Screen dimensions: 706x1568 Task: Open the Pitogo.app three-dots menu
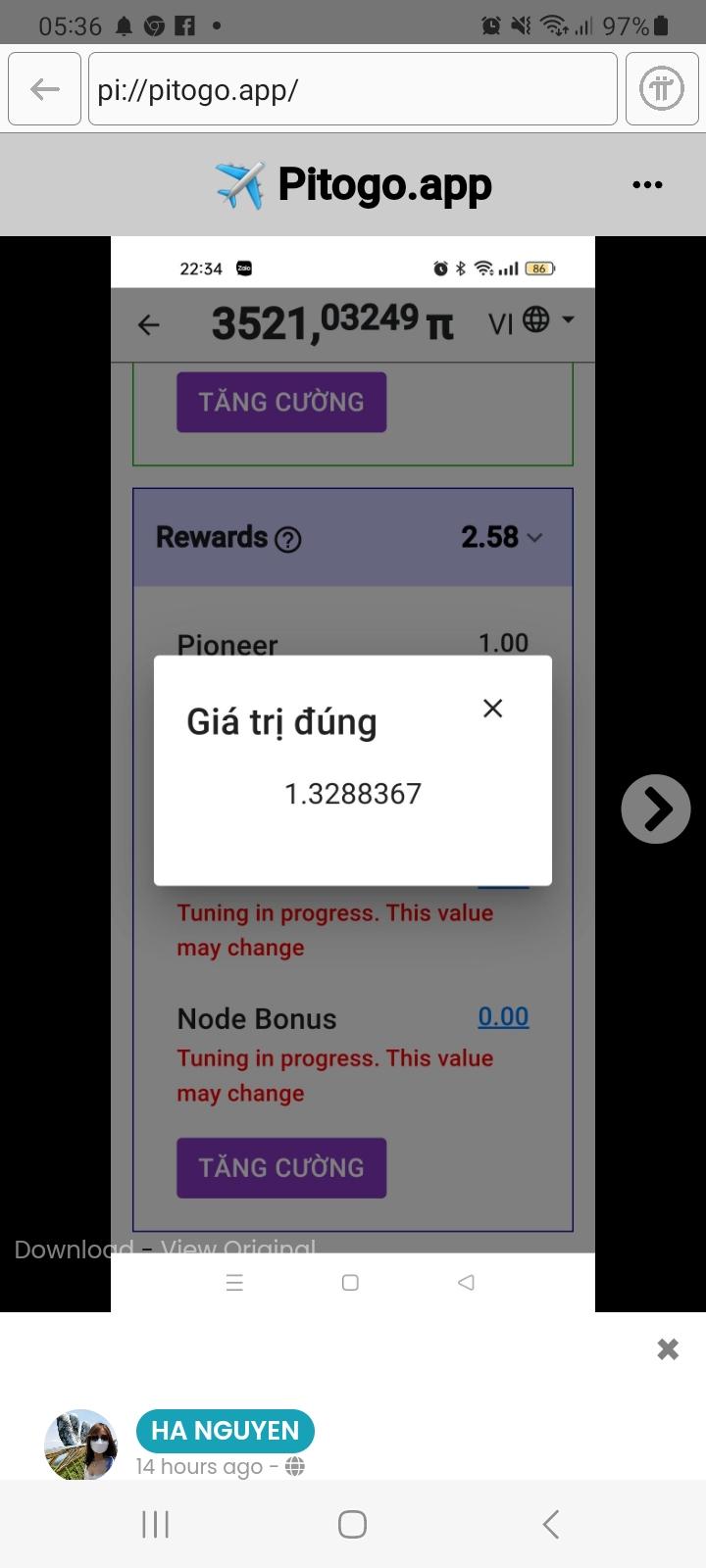[647, 184]
